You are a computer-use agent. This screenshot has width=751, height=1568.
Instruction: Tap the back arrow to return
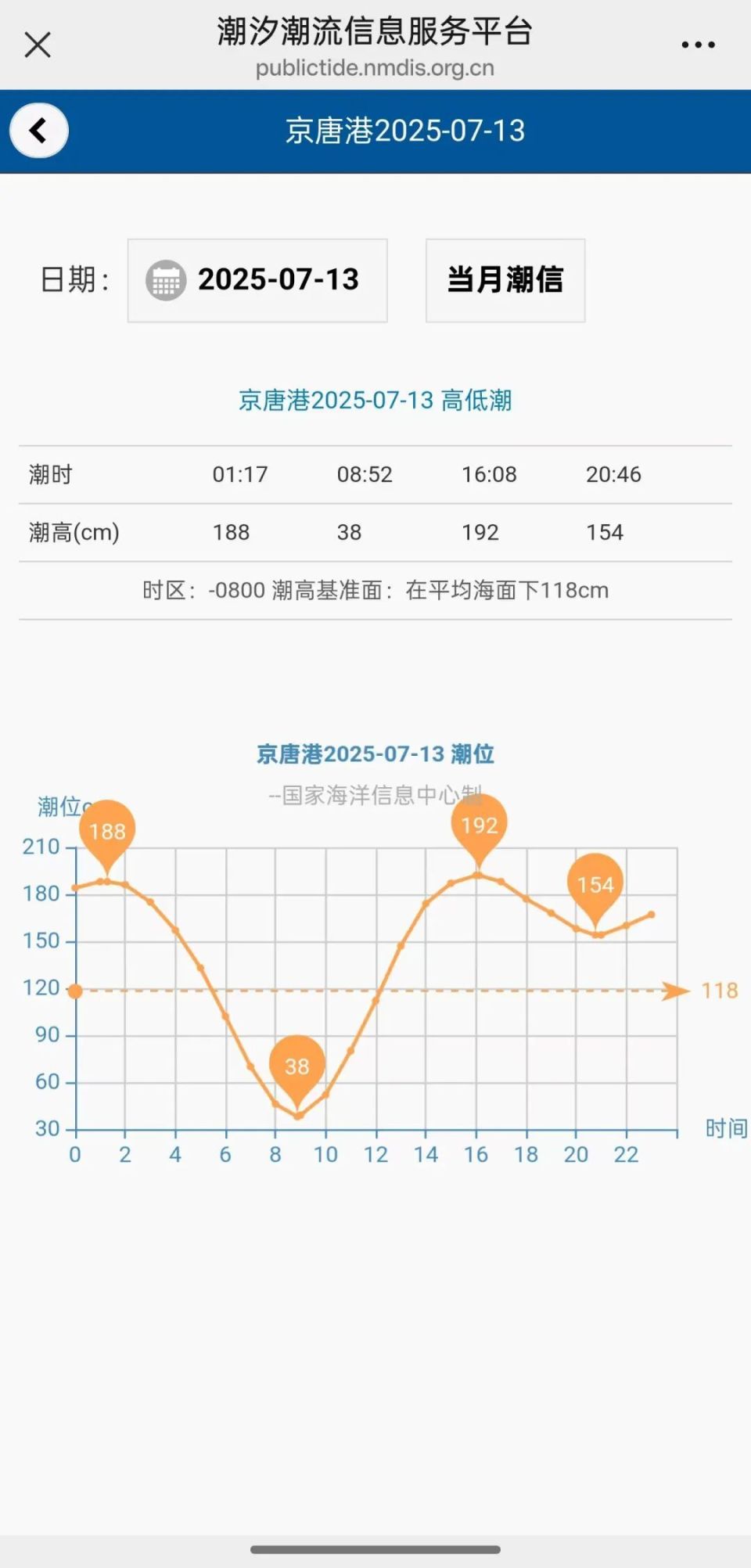coord(38,131)
